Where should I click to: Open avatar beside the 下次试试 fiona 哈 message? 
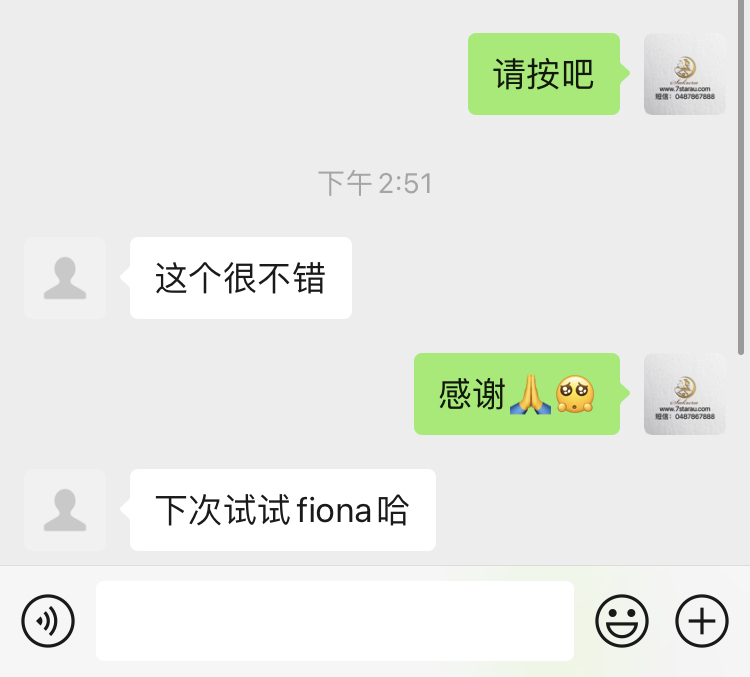tap(65, 510)
